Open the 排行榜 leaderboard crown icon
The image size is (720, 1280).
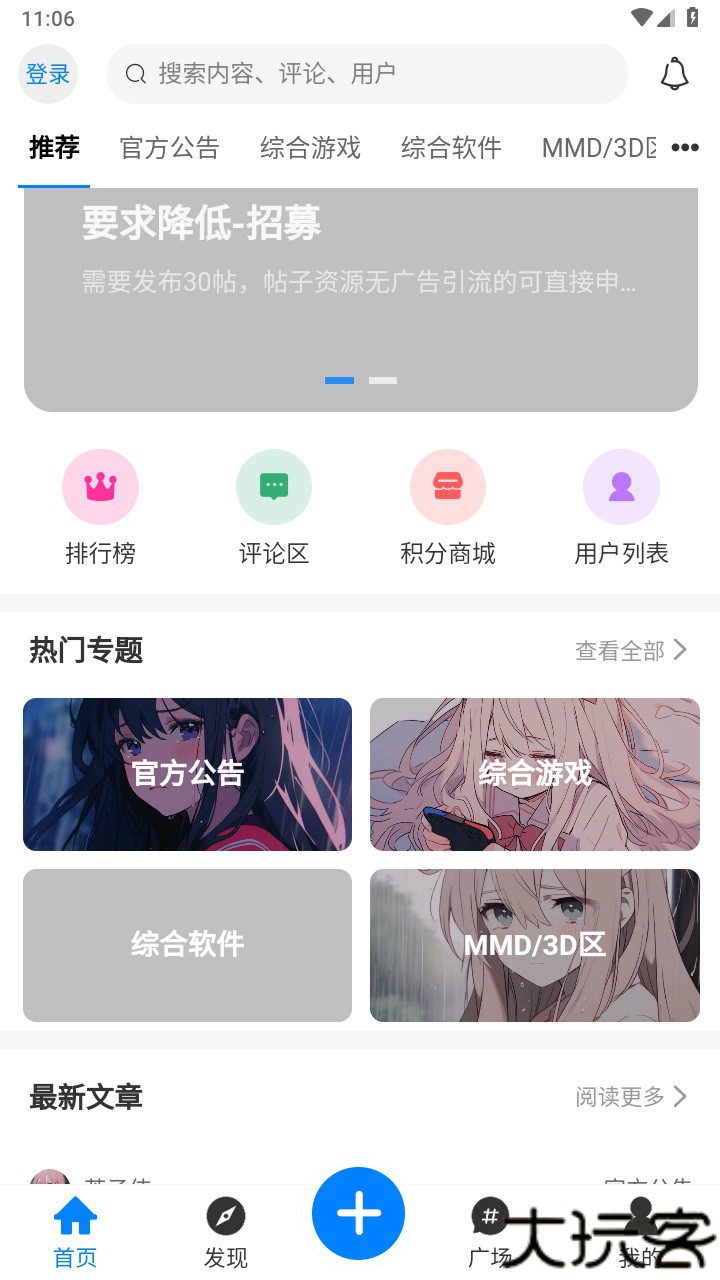(x=100, y=486)
